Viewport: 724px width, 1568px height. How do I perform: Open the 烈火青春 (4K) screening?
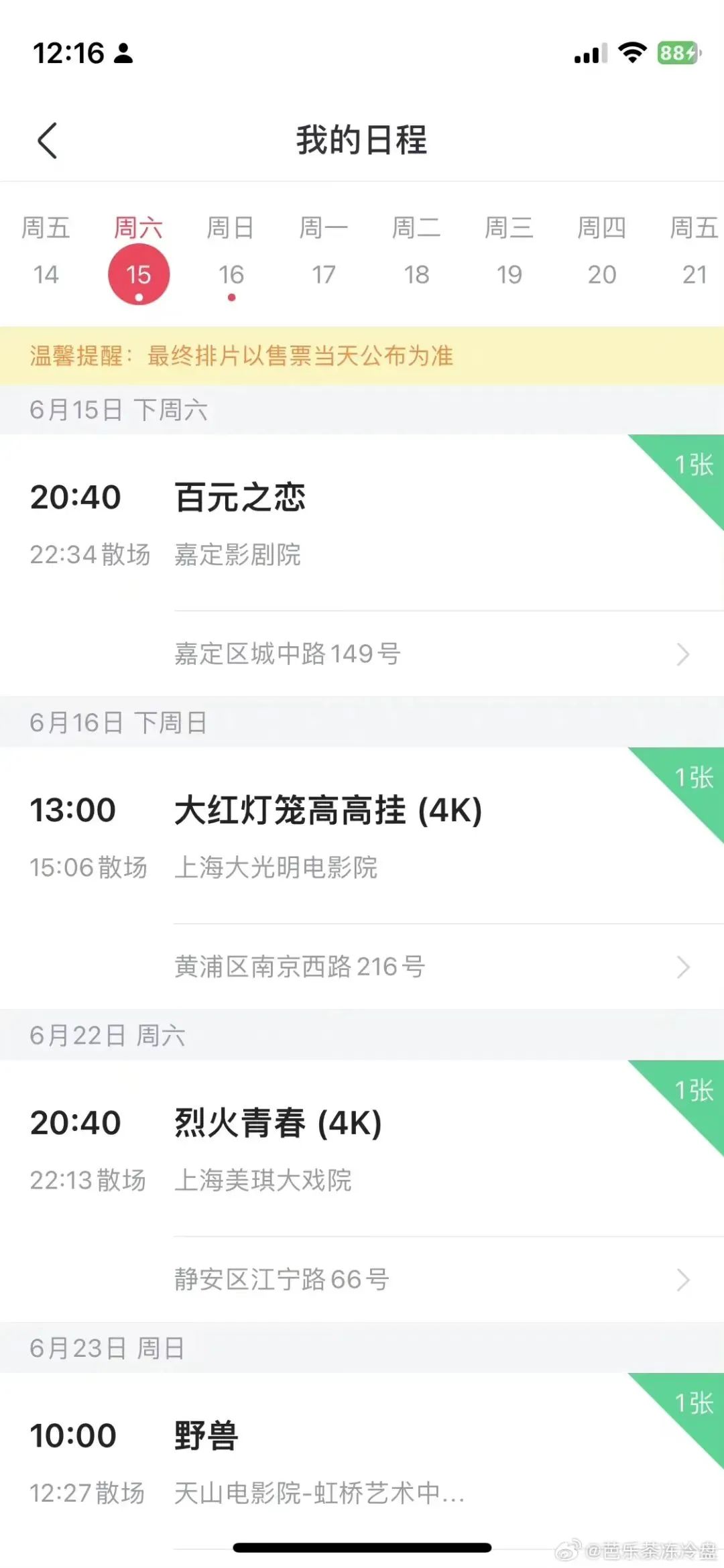(x=362, y=1149)
